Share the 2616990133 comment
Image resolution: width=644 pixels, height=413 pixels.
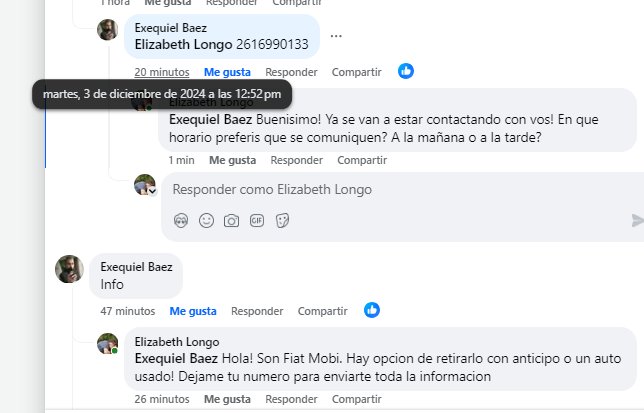point(356,72)
